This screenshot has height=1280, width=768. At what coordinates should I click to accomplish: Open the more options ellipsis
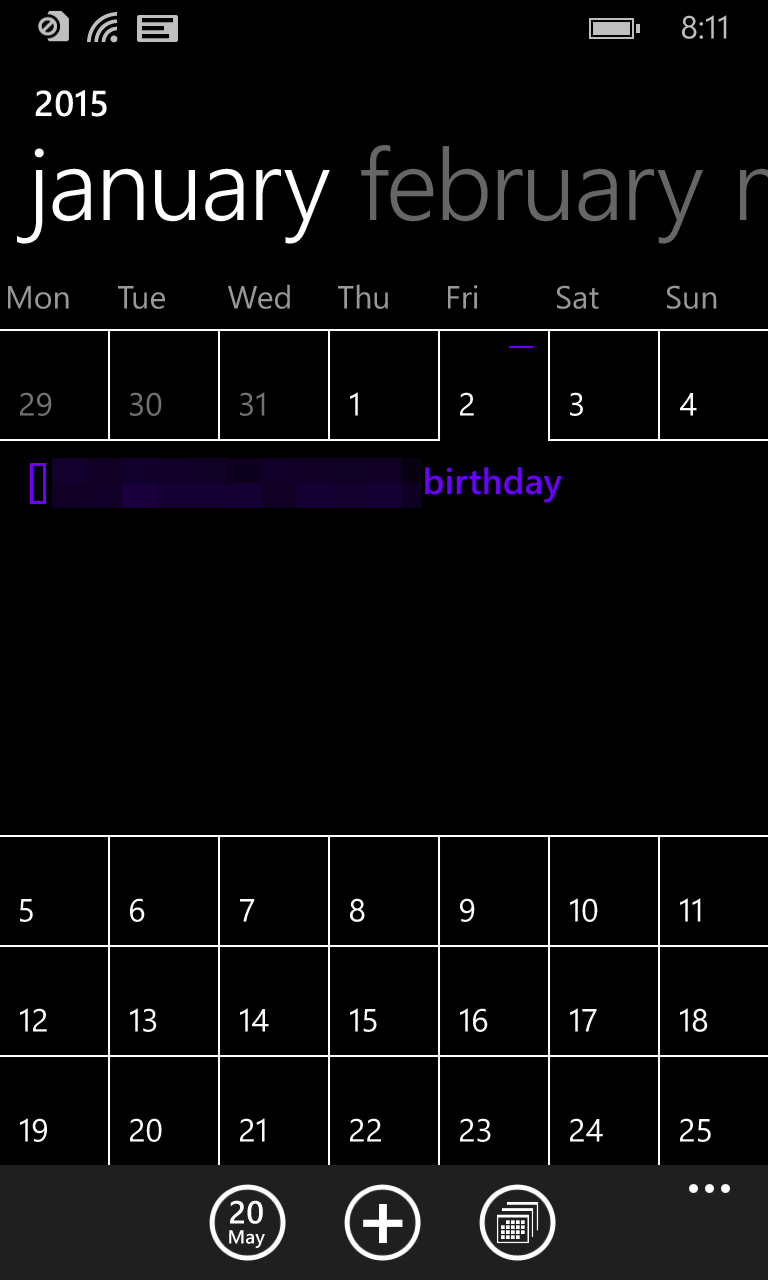click(x=709, y=1189)
